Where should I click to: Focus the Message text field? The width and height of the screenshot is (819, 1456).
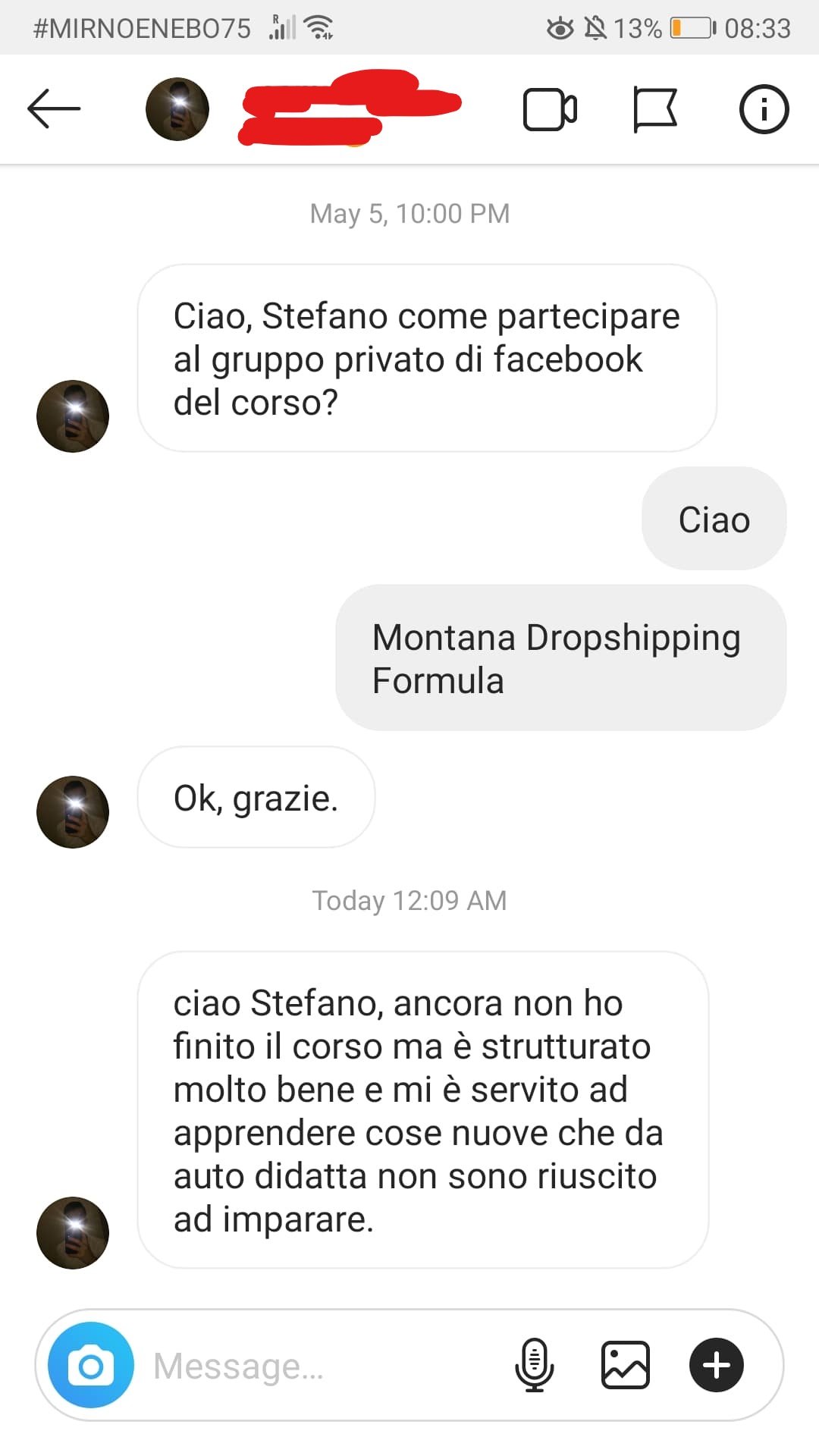click(318, 1366)
